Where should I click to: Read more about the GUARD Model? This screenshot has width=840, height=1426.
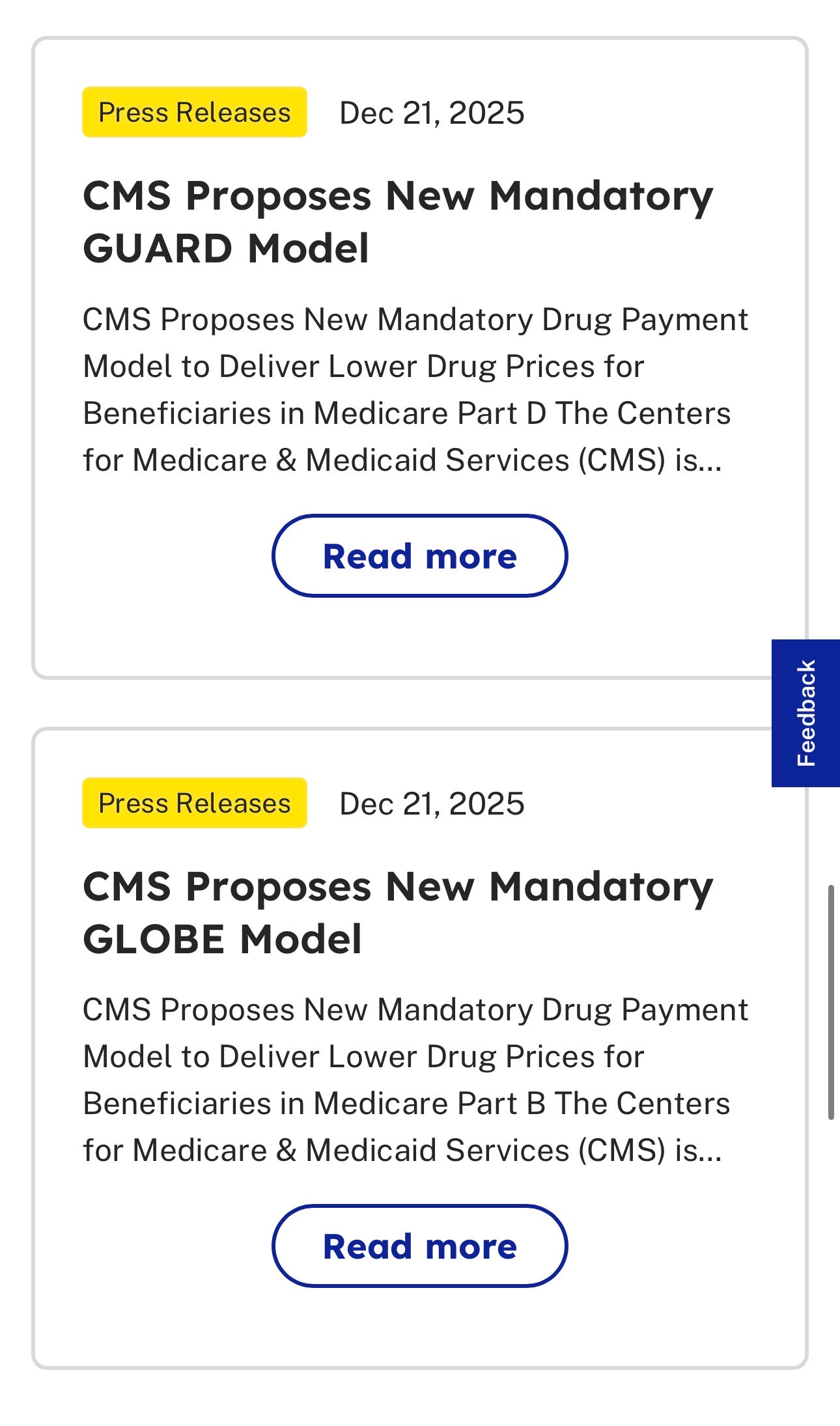[x=419, y=556]
